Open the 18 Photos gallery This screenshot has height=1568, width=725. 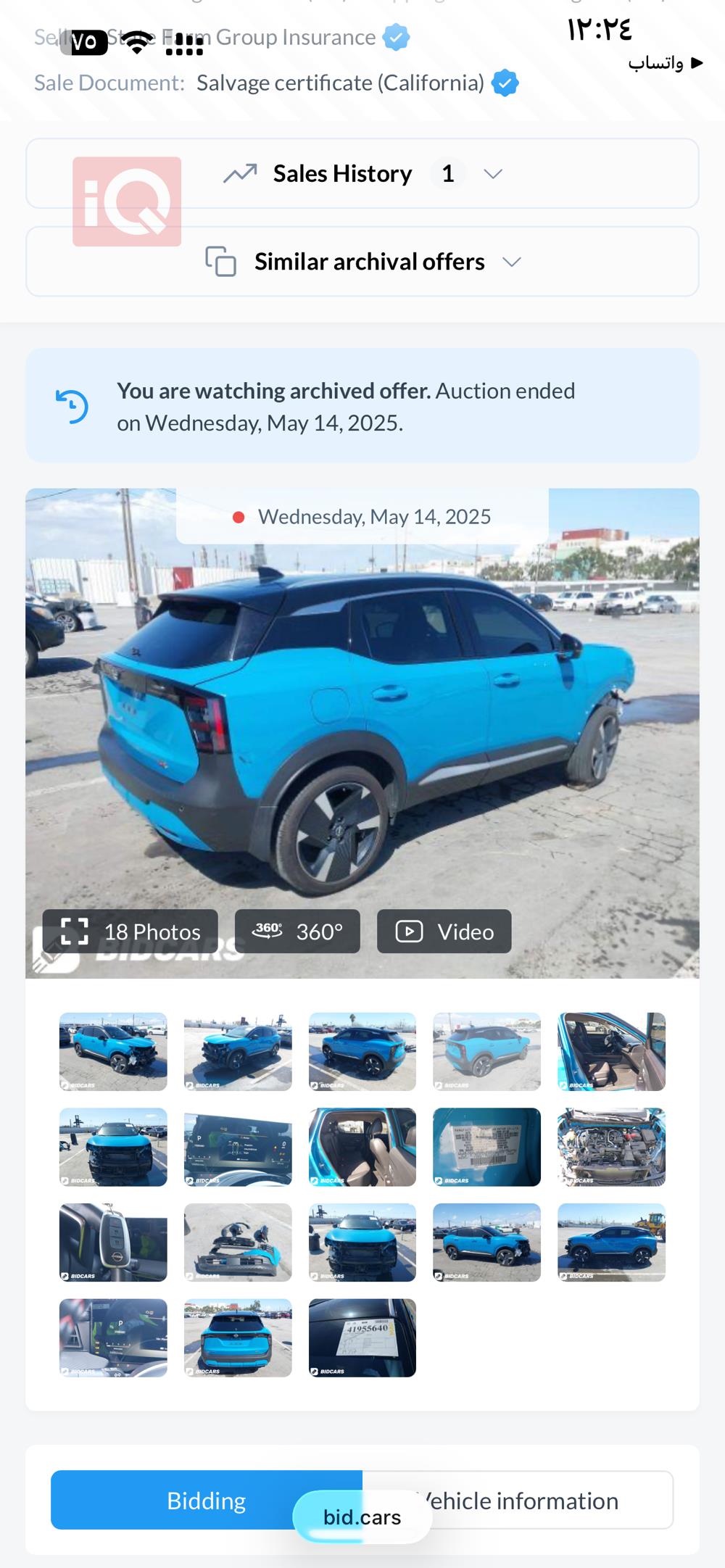[130, 932]
